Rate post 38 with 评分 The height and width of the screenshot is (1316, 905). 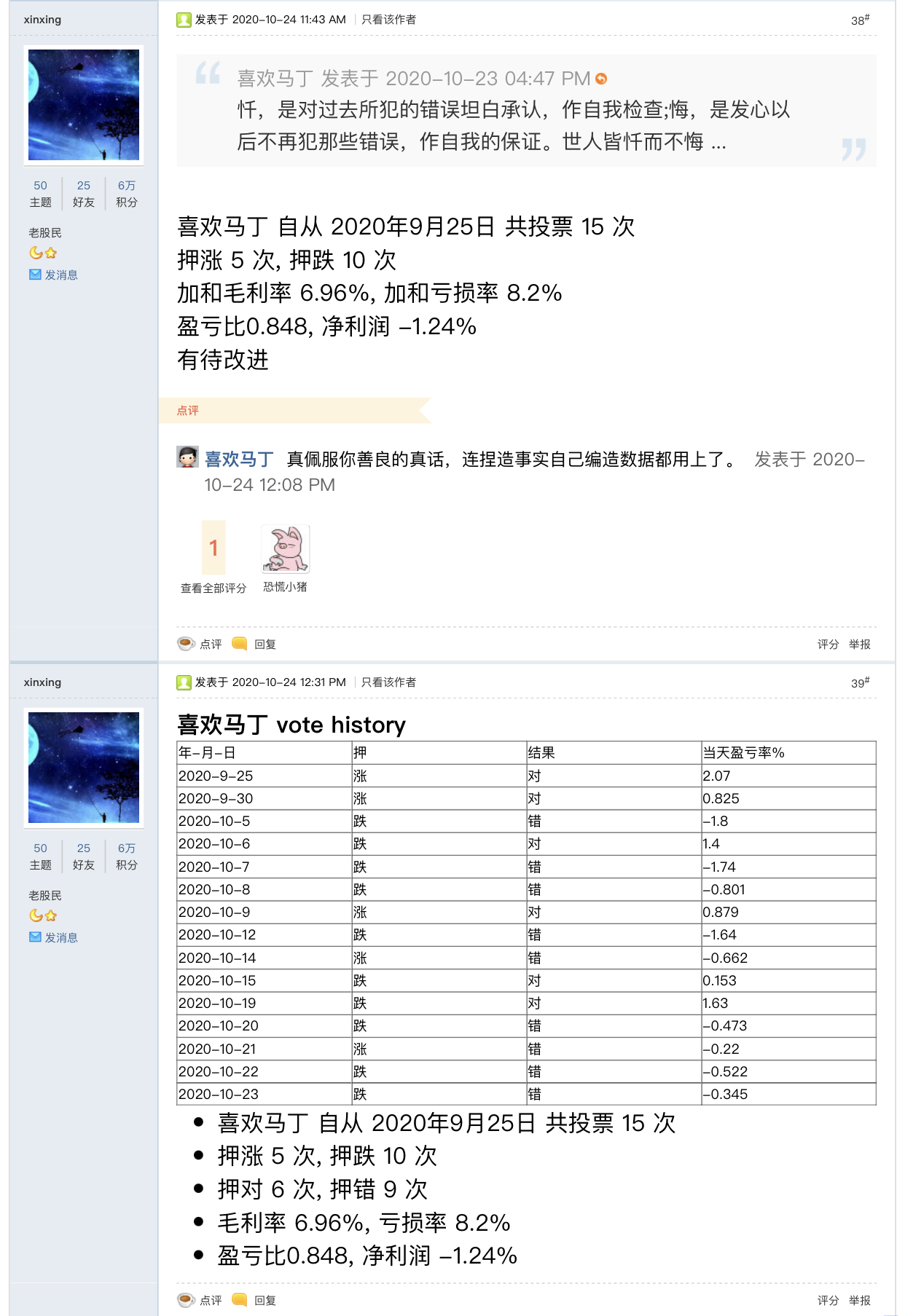(x=828, y=644)
